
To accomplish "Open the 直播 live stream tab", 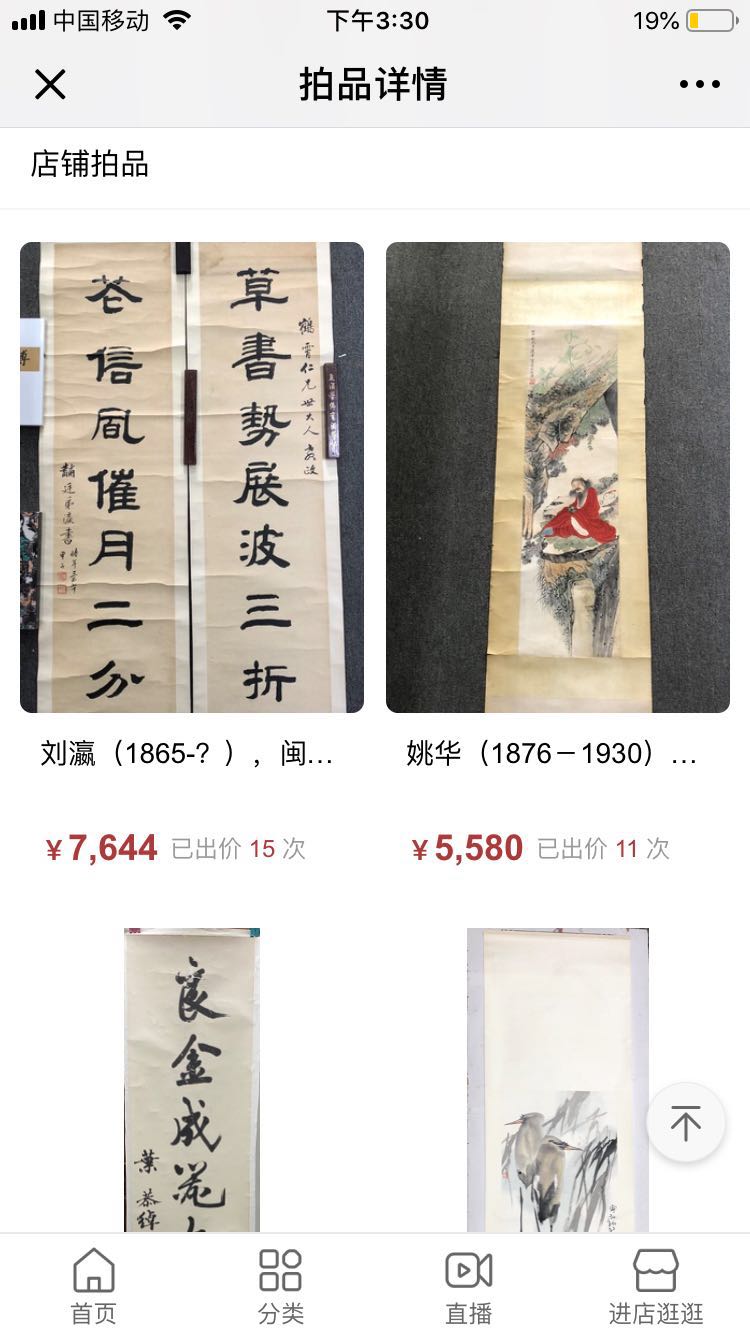I will click(468, 1285).
